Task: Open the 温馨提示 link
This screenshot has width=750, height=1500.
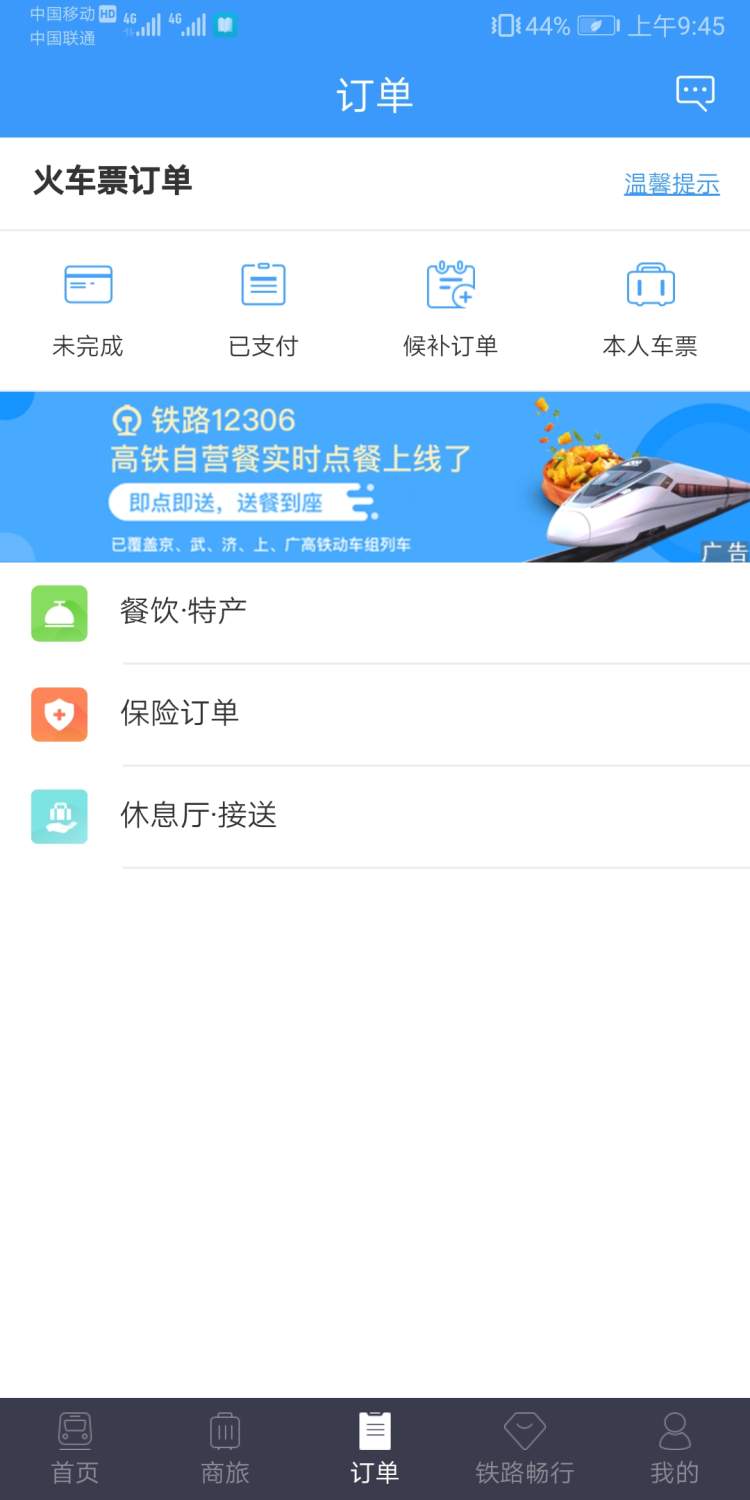Action: 671,184
